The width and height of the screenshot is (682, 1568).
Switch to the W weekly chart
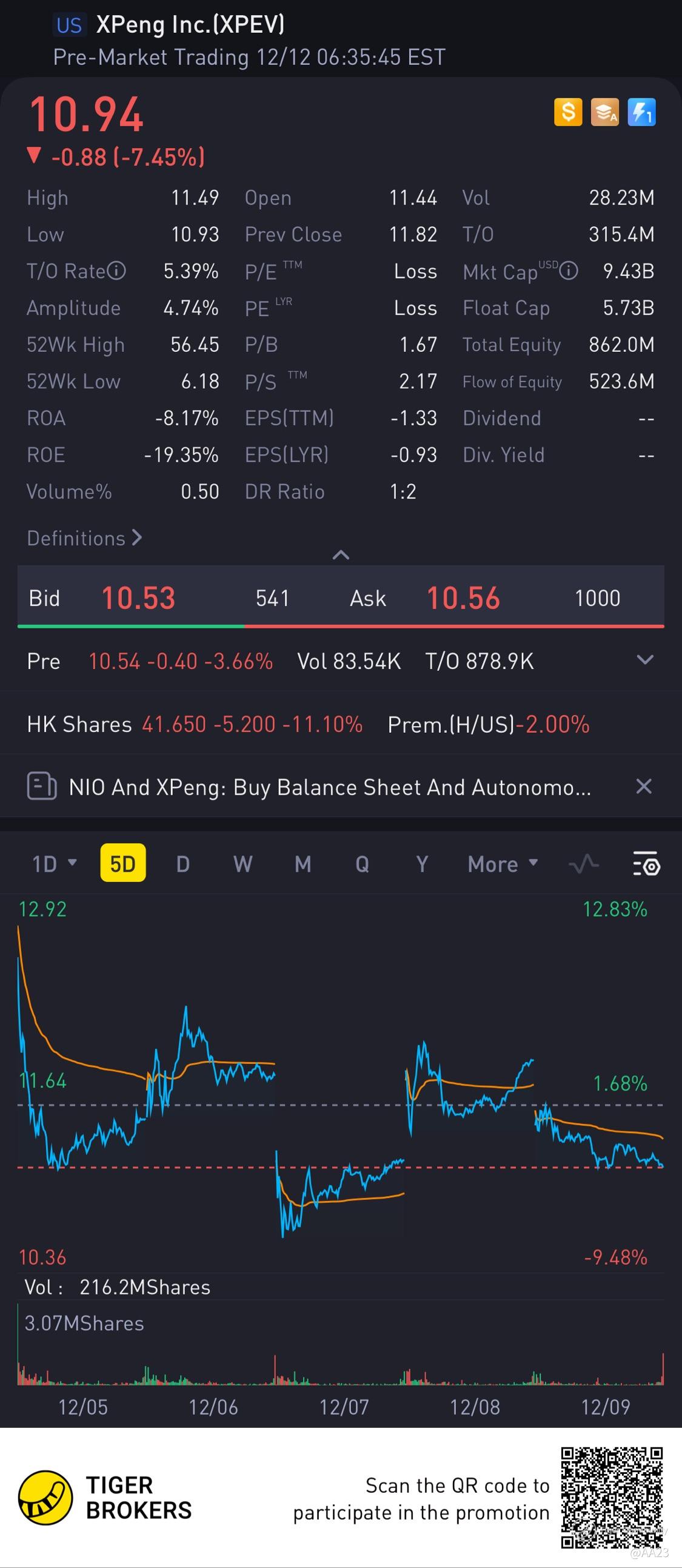[x=242, y=863]
